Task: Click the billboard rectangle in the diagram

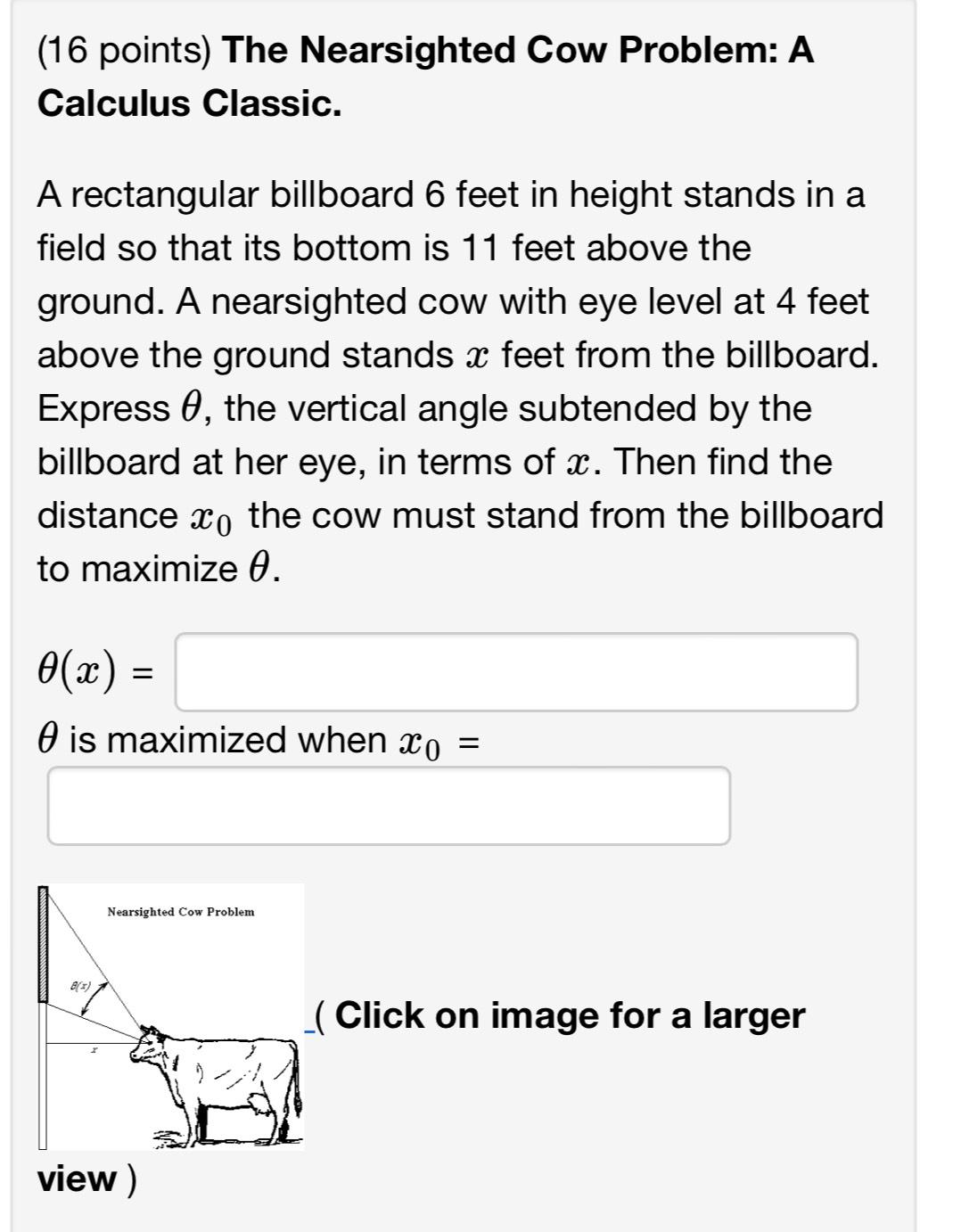Action: point(43,940)
